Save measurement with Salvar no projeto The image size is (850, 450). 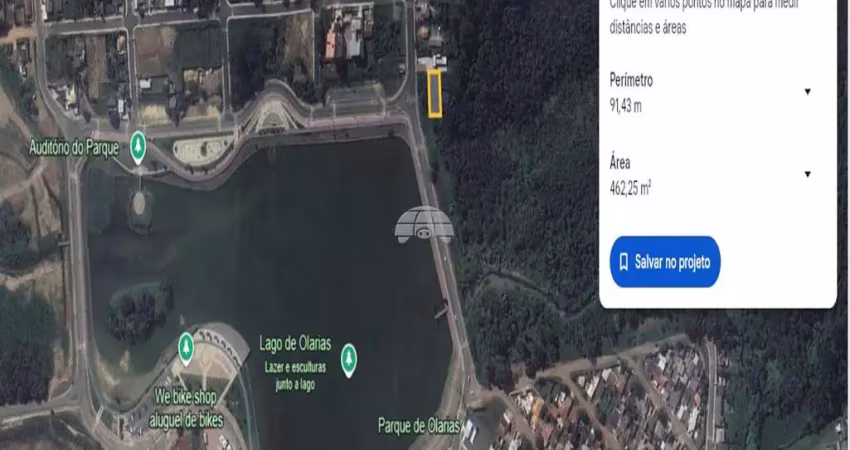pos(665,262)
